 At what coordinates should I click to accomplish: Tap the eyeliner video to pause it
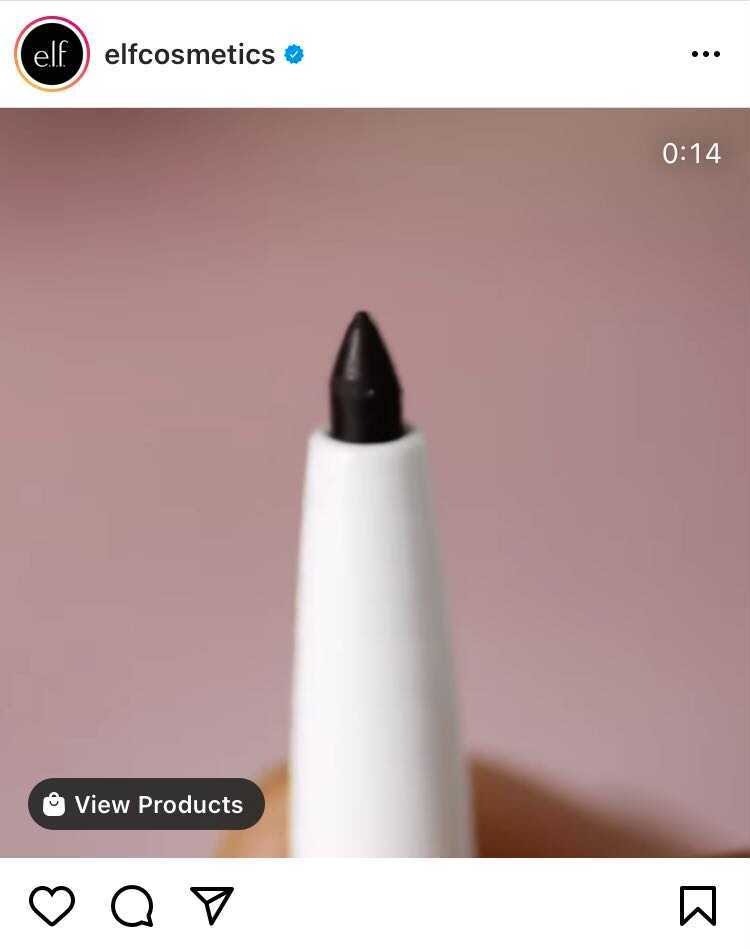tap(375, 480)
